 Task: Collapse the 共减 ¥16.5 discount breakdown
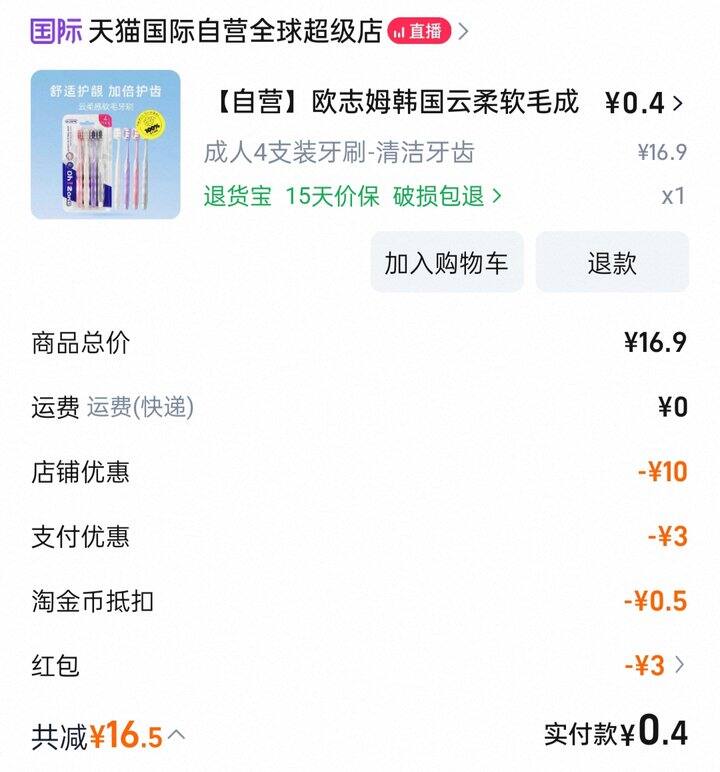point(176,736)
